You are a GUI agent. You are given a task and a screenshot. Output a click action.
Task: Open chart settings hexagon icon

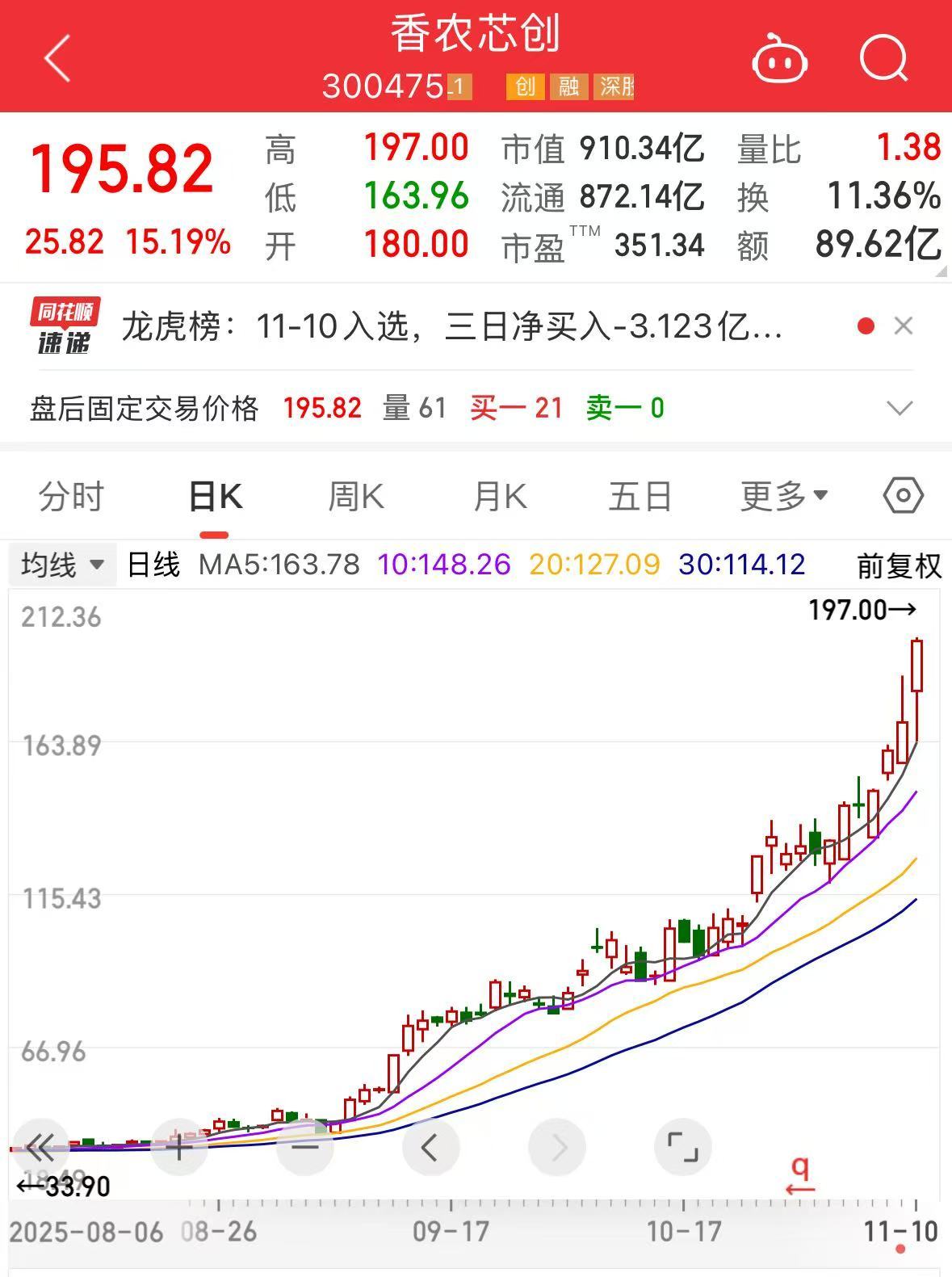[903, 495]
